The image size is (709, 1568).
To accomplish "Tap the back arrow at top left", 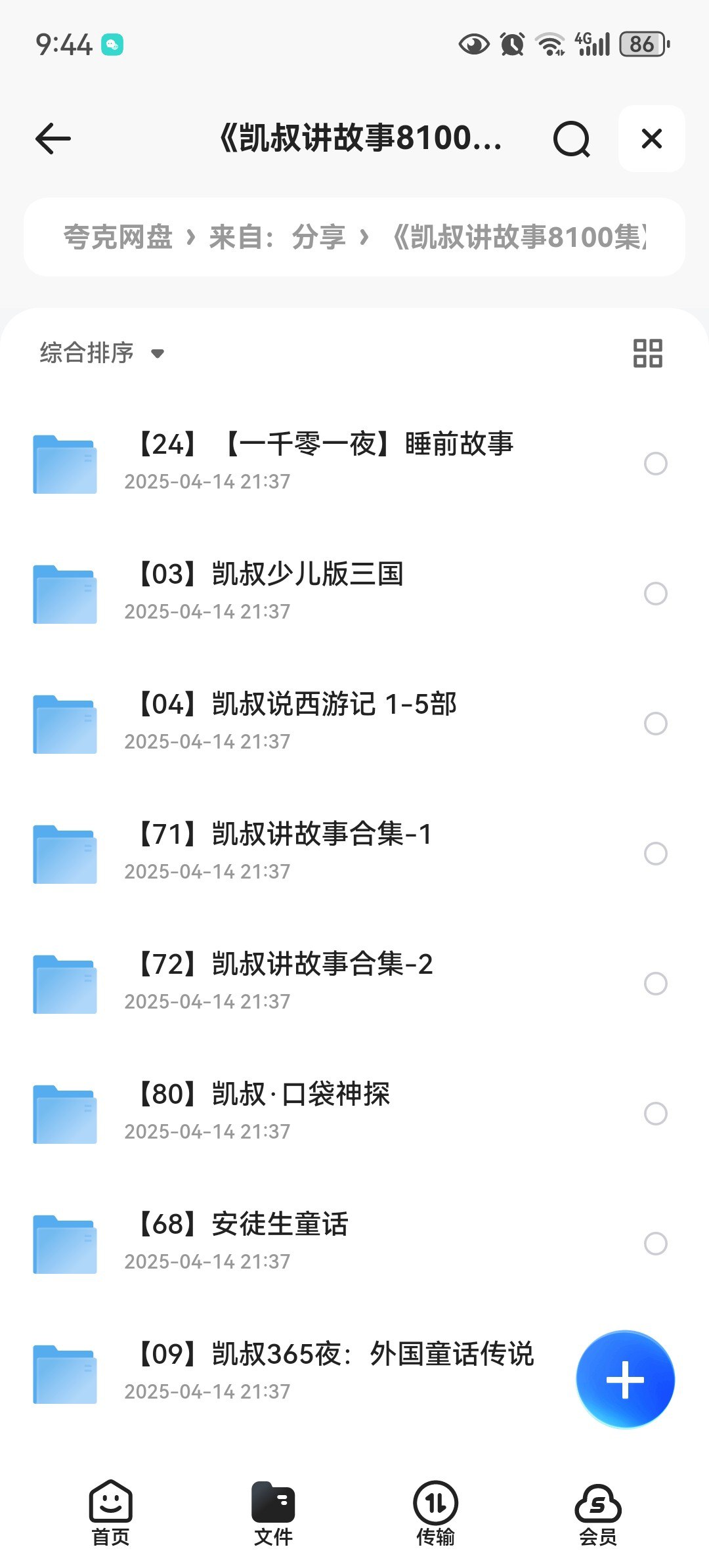I will [53, 139].
